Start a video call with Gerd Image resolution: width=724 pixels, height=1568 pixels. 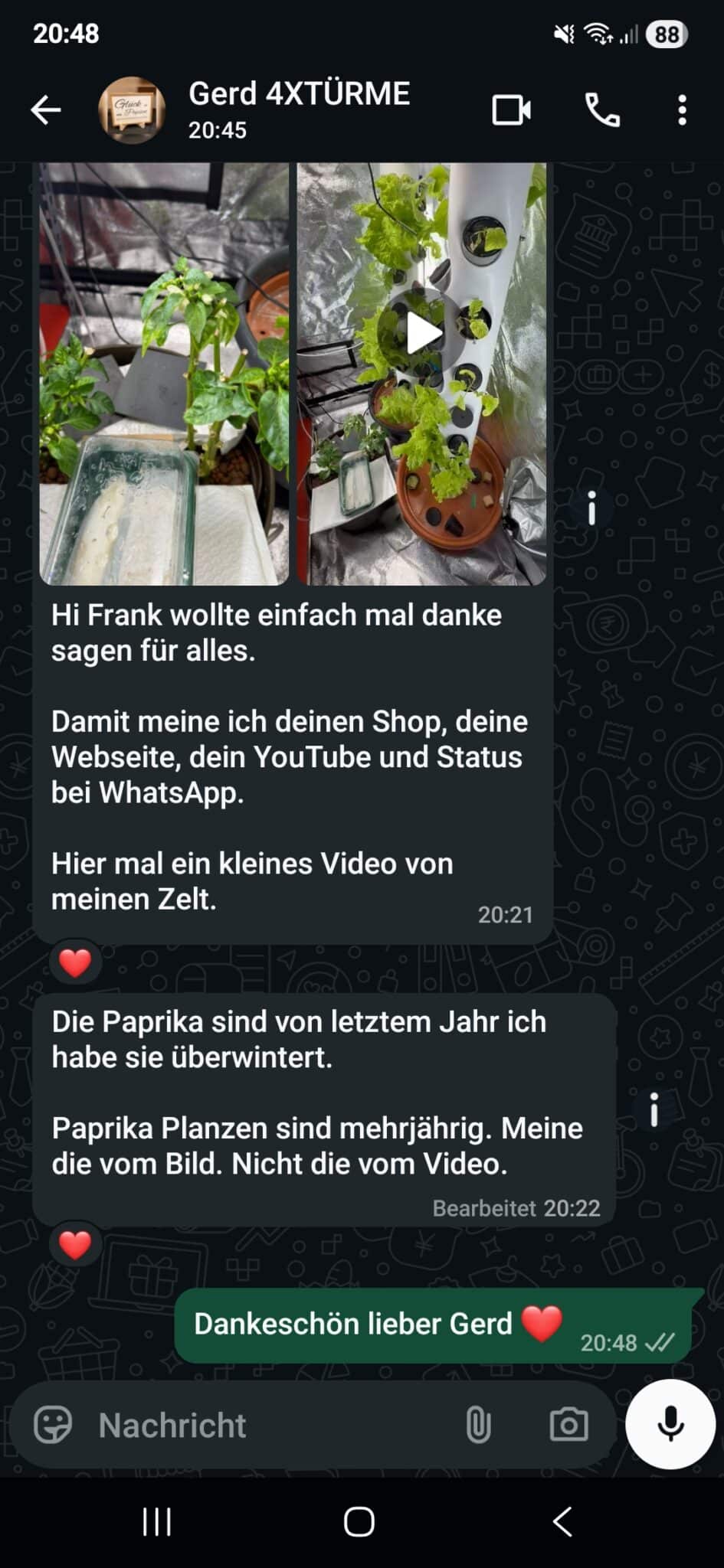(x=511, y=110)
